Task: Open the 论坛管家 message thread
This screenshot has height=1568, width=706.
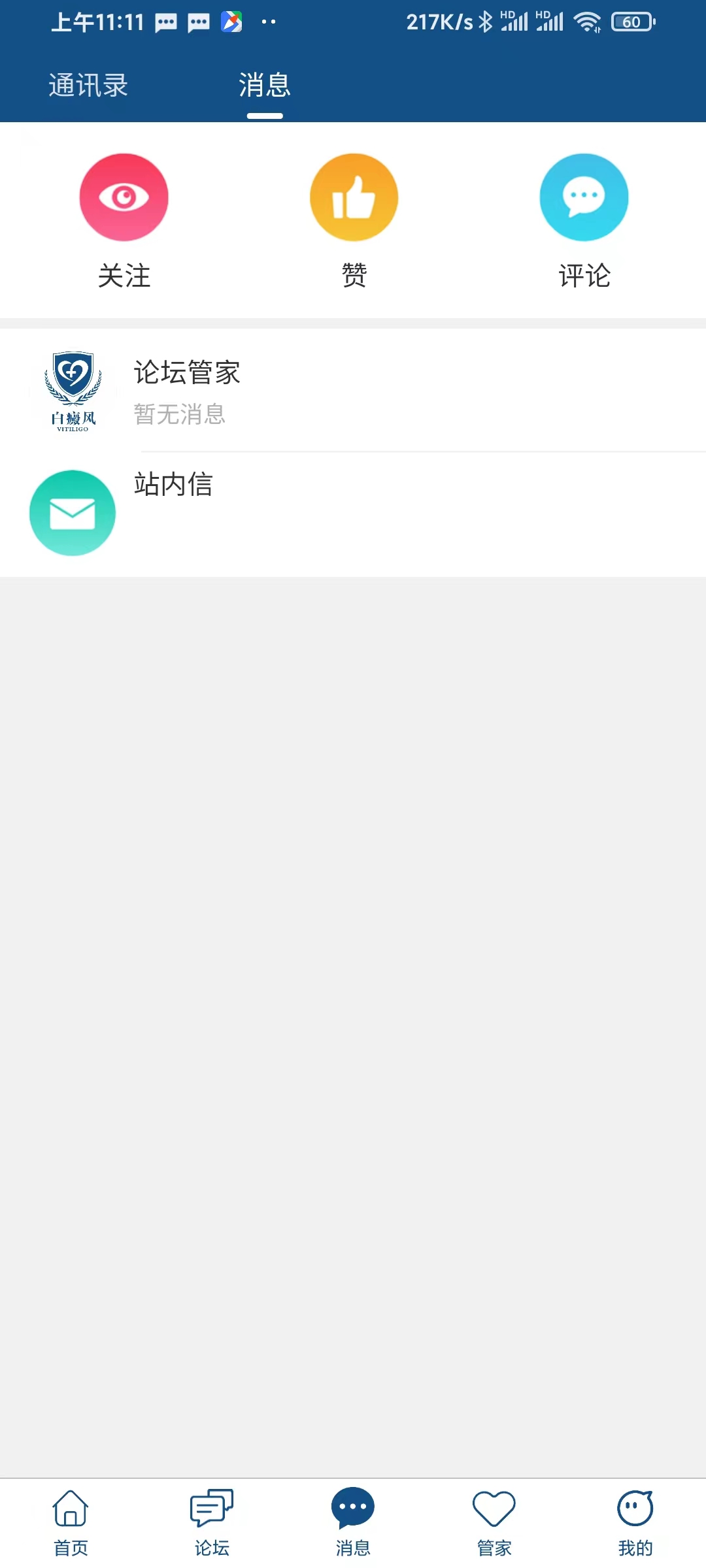Action: [353, 391]
